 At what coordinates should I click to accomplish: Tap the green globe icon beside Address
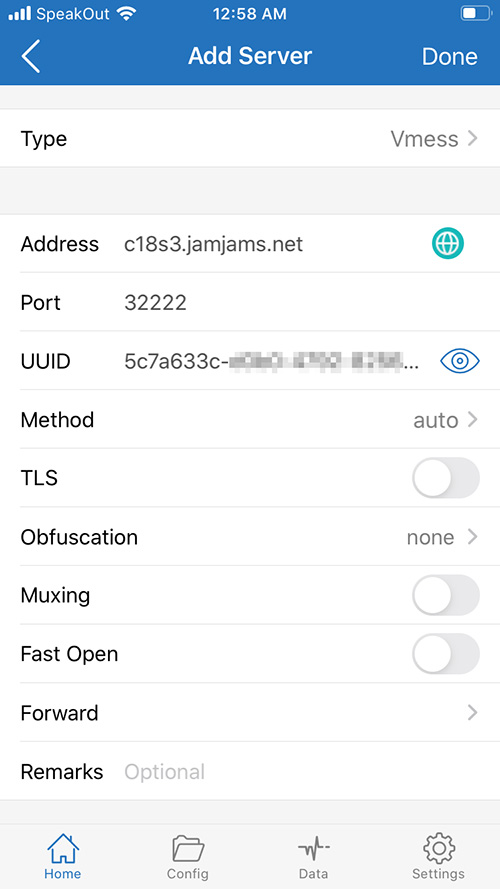coord(447,244)
